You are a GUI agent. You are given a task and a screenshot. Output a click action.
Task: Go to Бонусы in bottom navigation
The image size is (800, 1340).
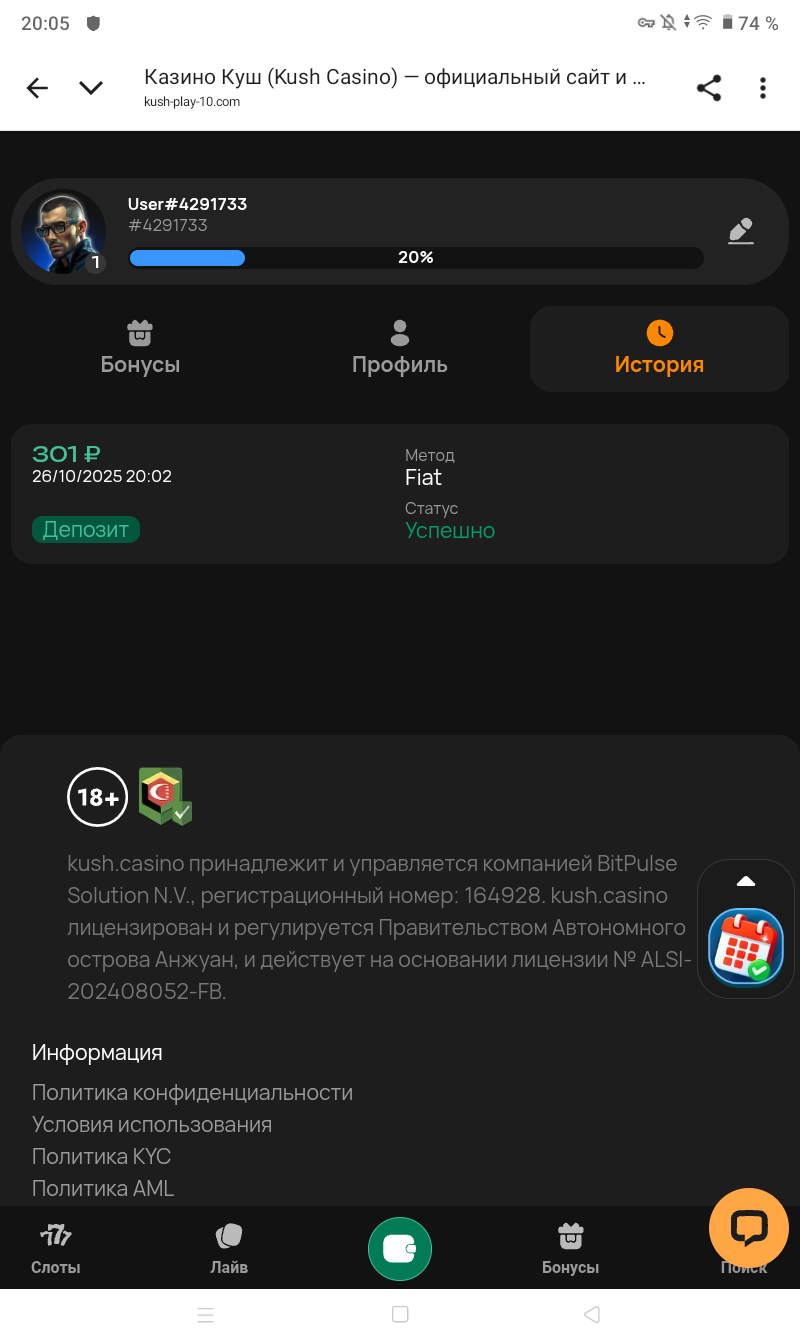tap(570, 1248)
